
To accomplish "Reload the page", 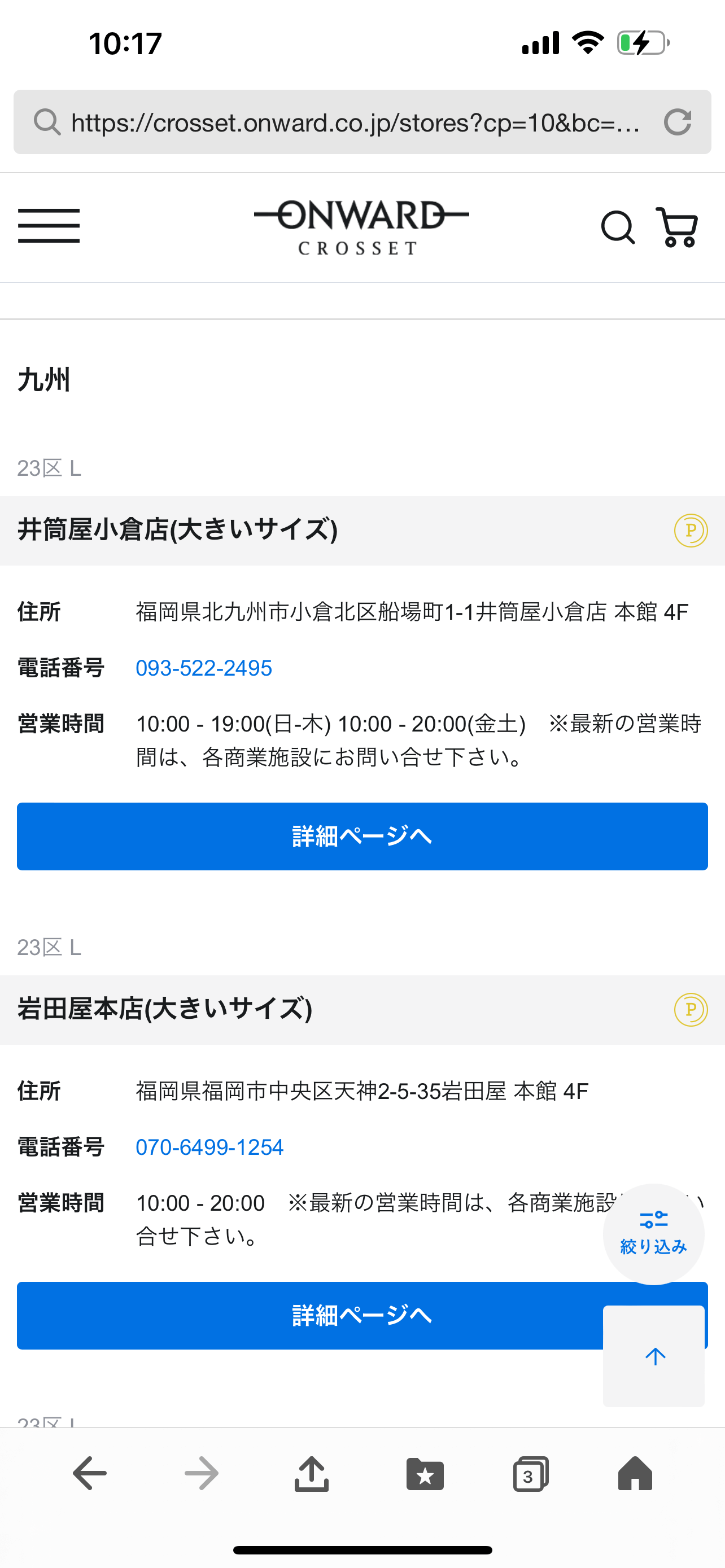I will click(677, 122).
